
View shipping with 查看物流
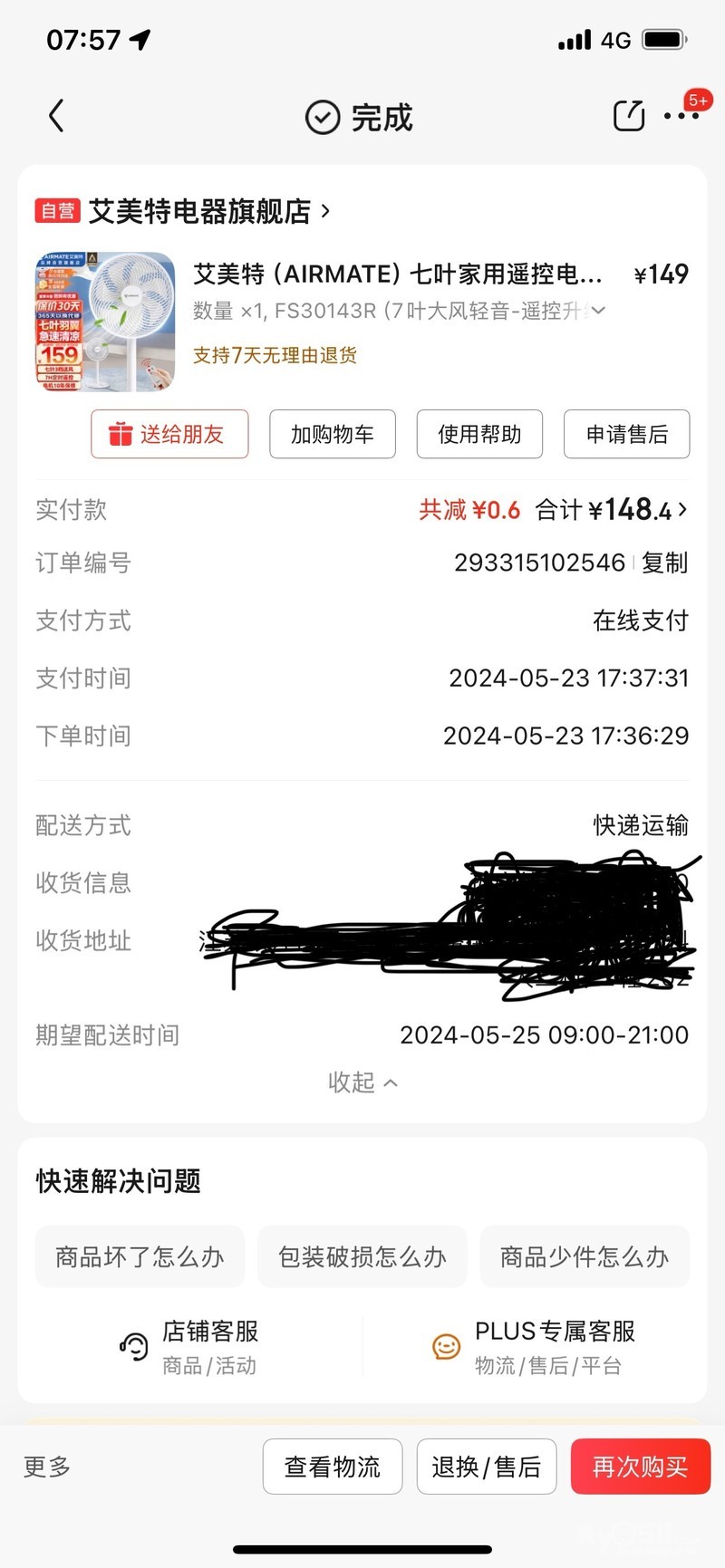tap(332, 1467)
